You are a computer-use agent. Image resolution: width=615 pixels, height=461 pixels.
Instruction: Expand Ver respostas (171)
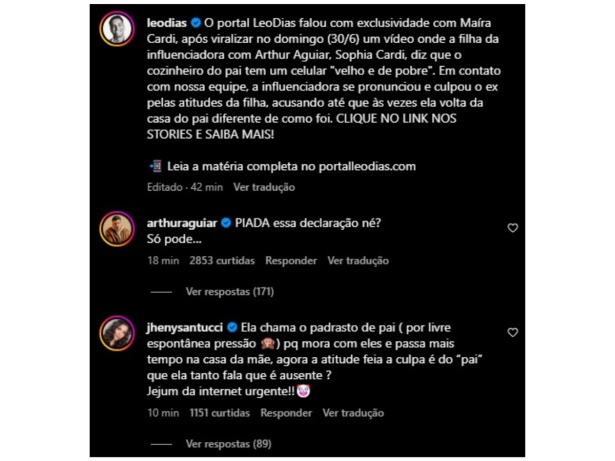tap(231, 292)
